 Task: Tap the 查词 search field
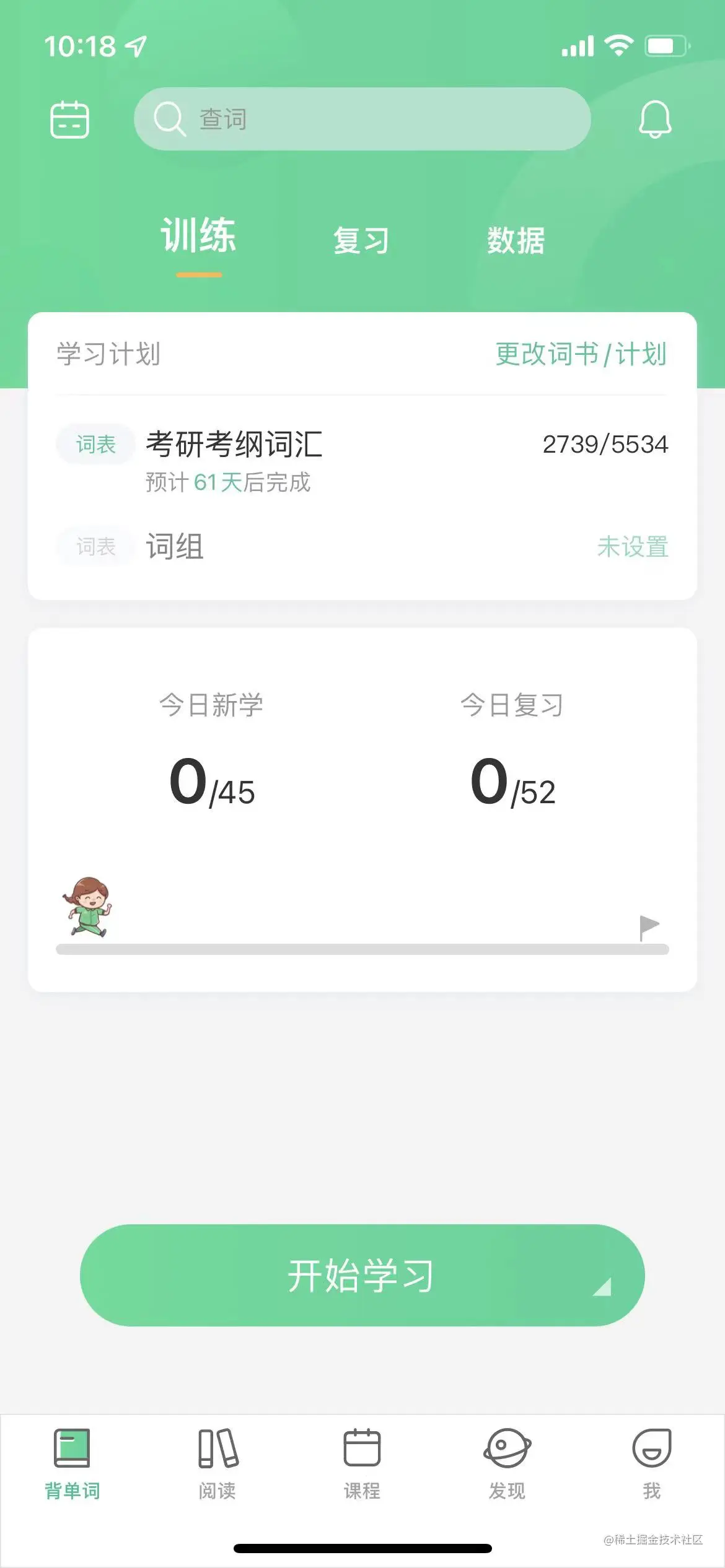pyautogui.click(x=362, y=119)
